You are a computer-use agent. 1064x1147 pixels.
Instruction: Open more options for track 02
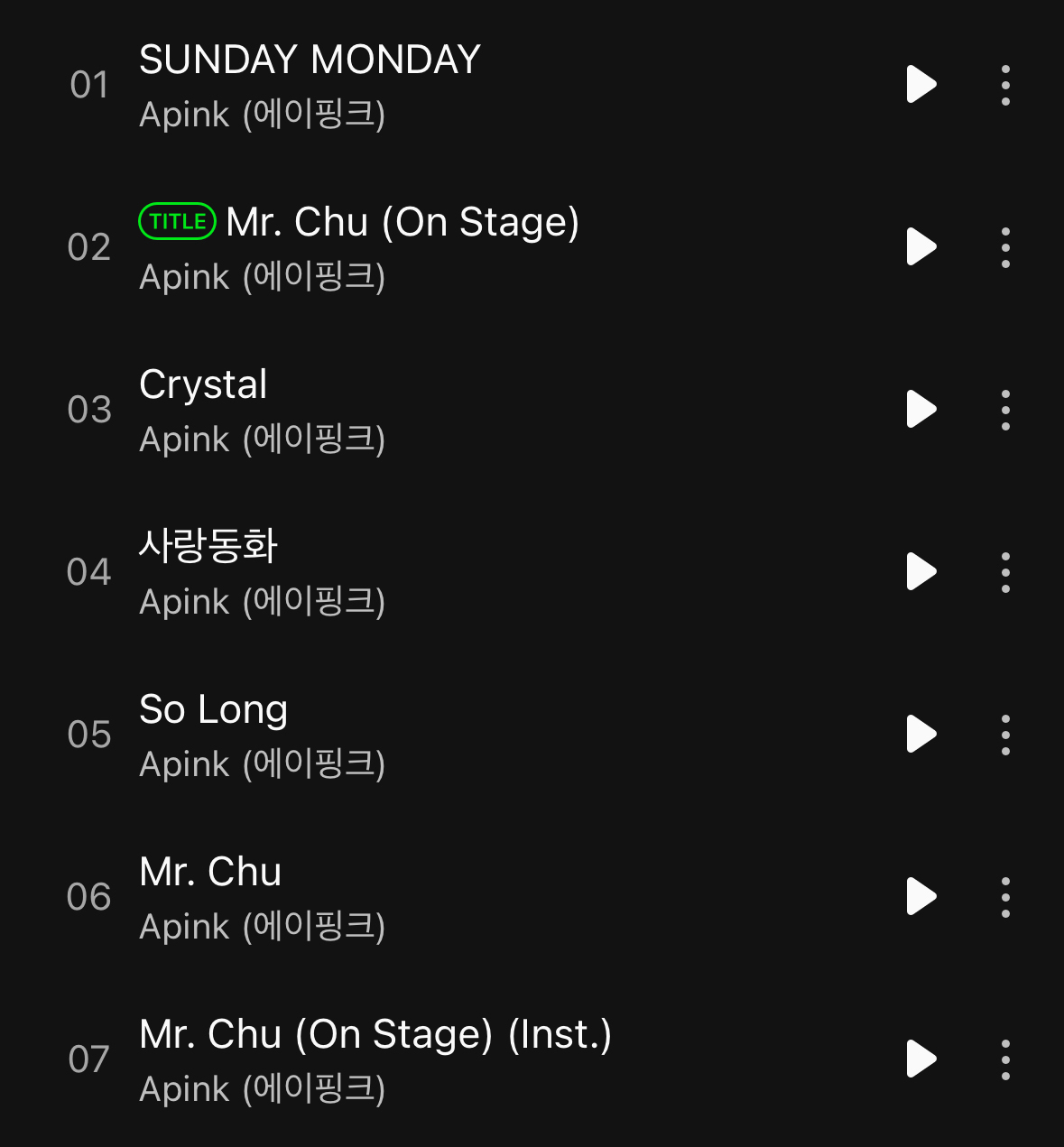tap(1005, 247)
